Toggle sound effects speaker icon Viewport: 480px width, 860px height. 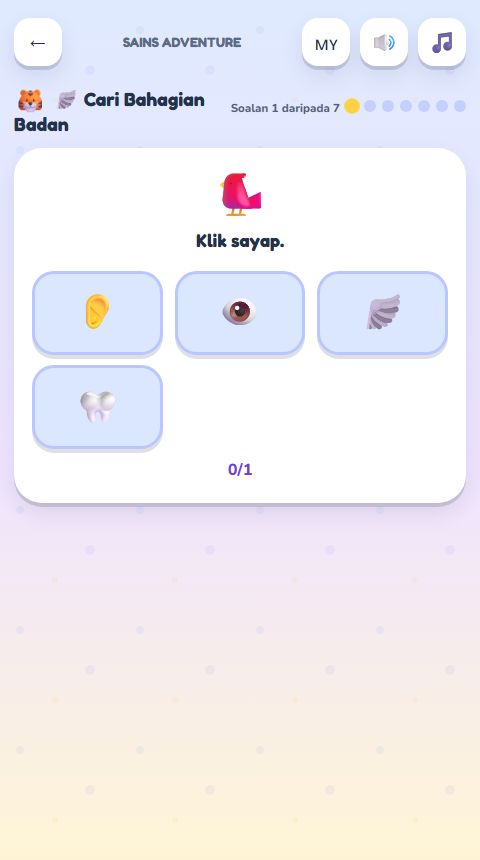pos(384,42)
